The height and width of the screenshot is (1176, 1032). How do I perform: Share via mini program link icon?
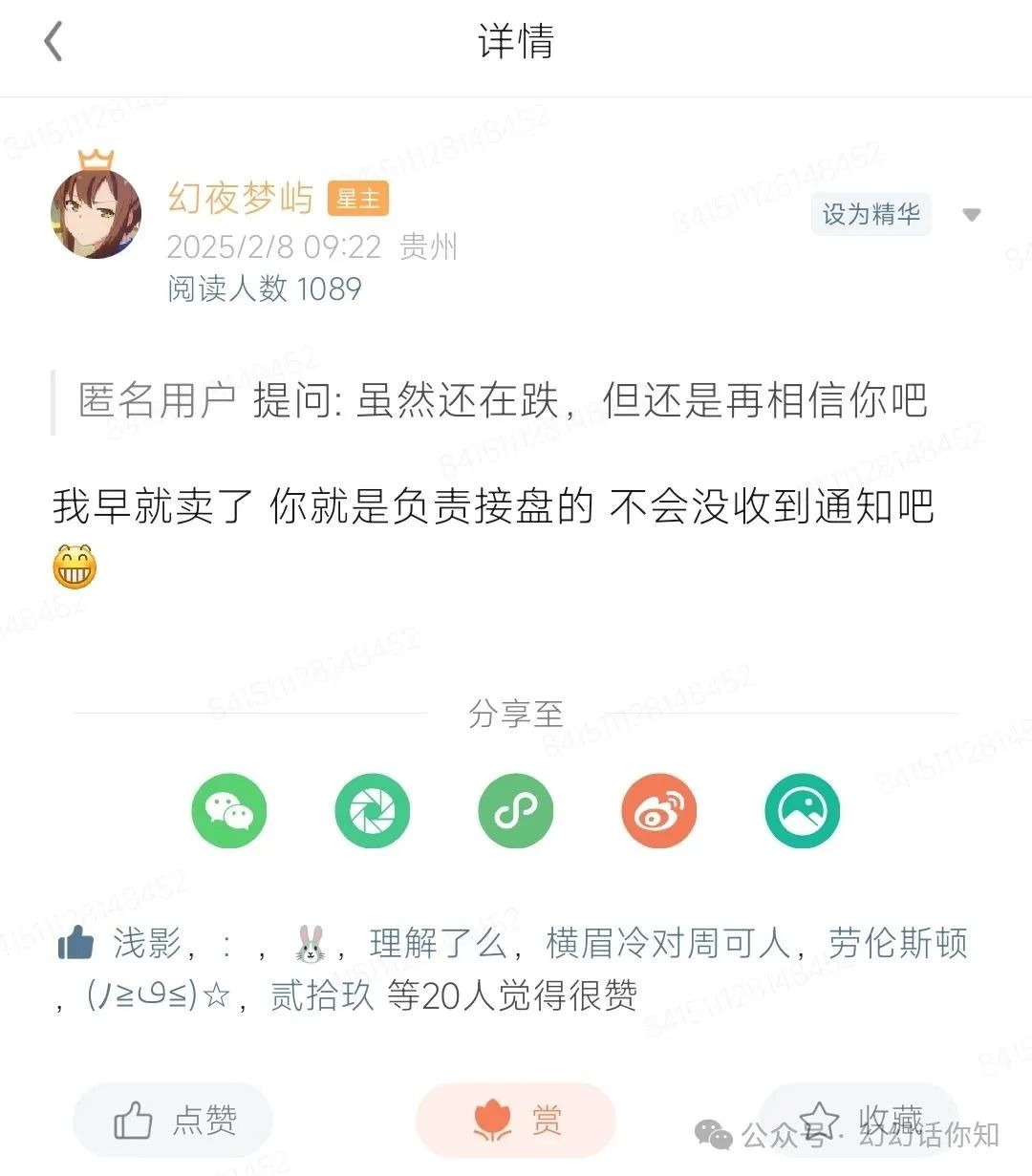[x=516, y=811]
